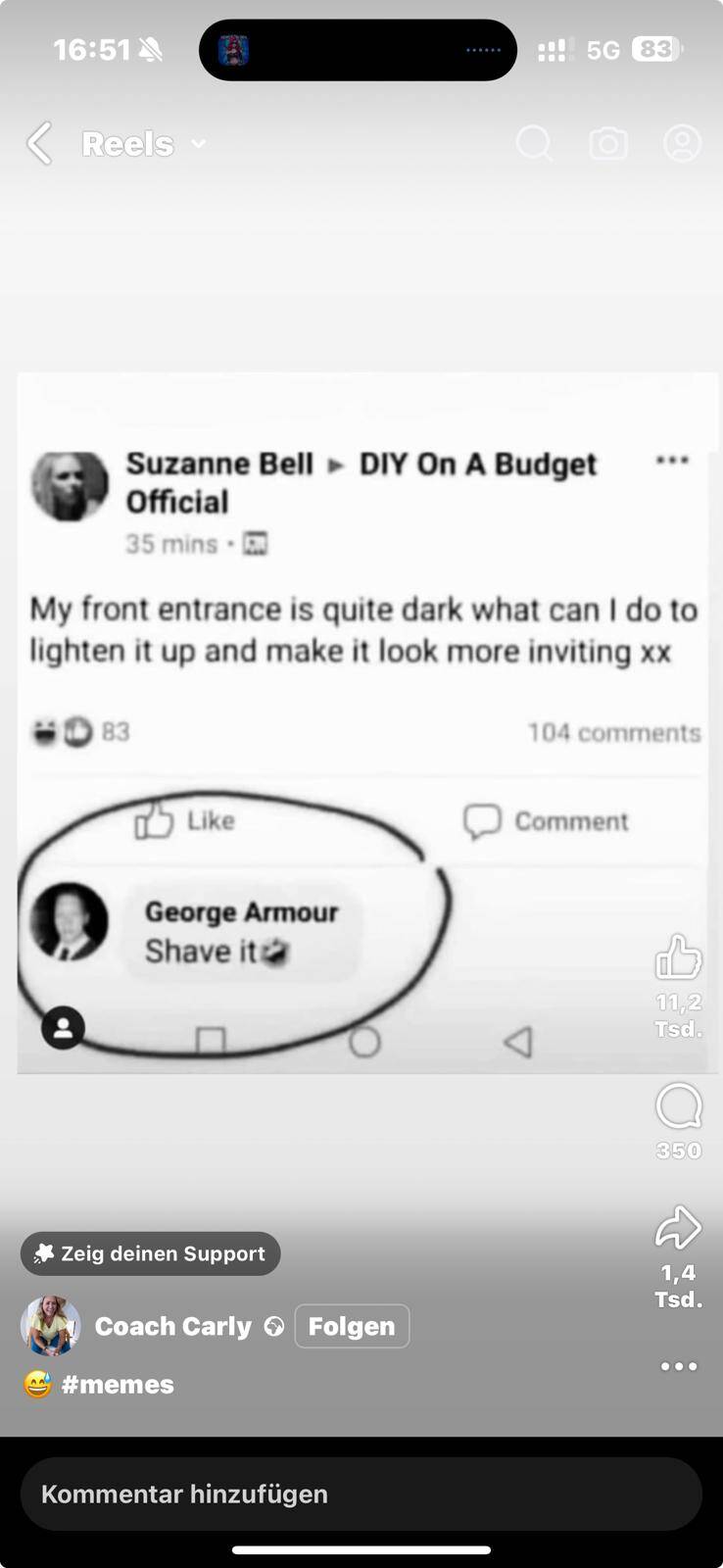Open the search icon in the top bar
The height and width of the screenshot is (1568, 723).
click(534, 143)
